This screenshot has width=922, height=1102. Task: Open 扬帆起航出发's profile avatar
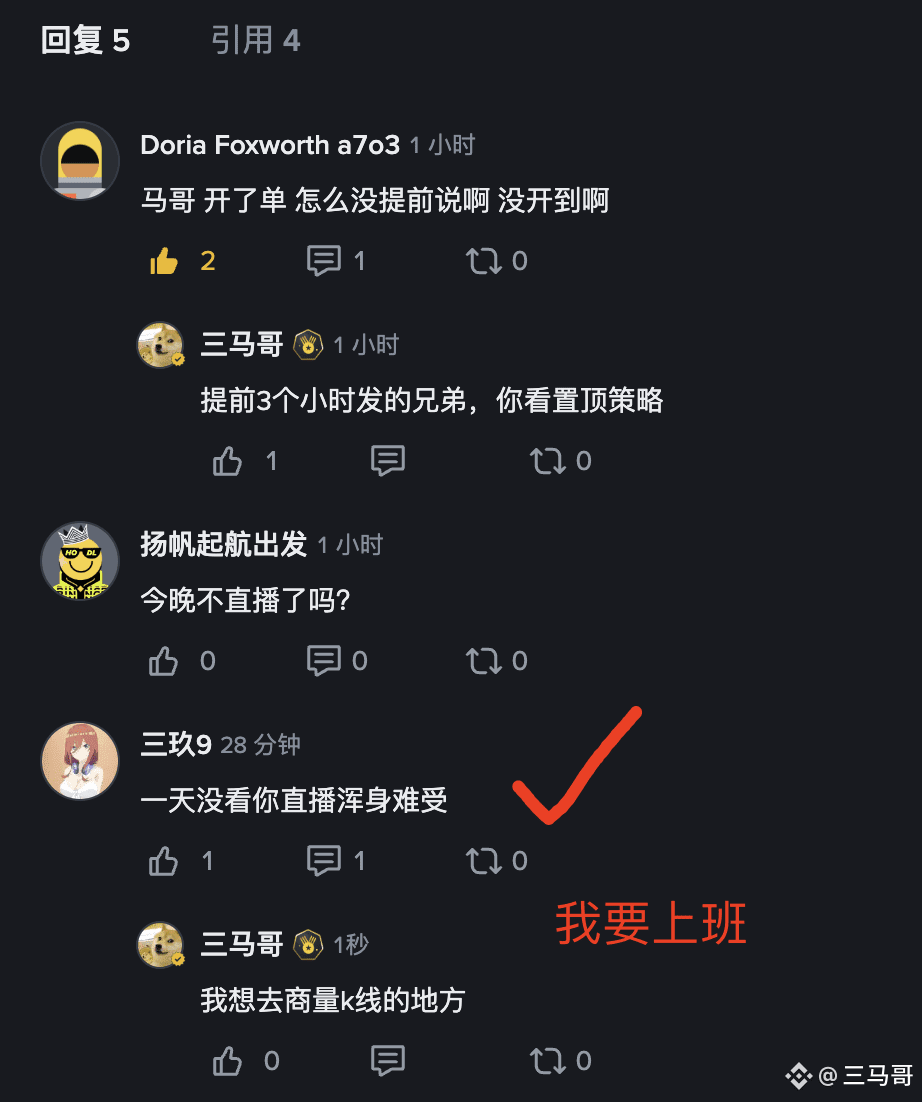(80, 561)
